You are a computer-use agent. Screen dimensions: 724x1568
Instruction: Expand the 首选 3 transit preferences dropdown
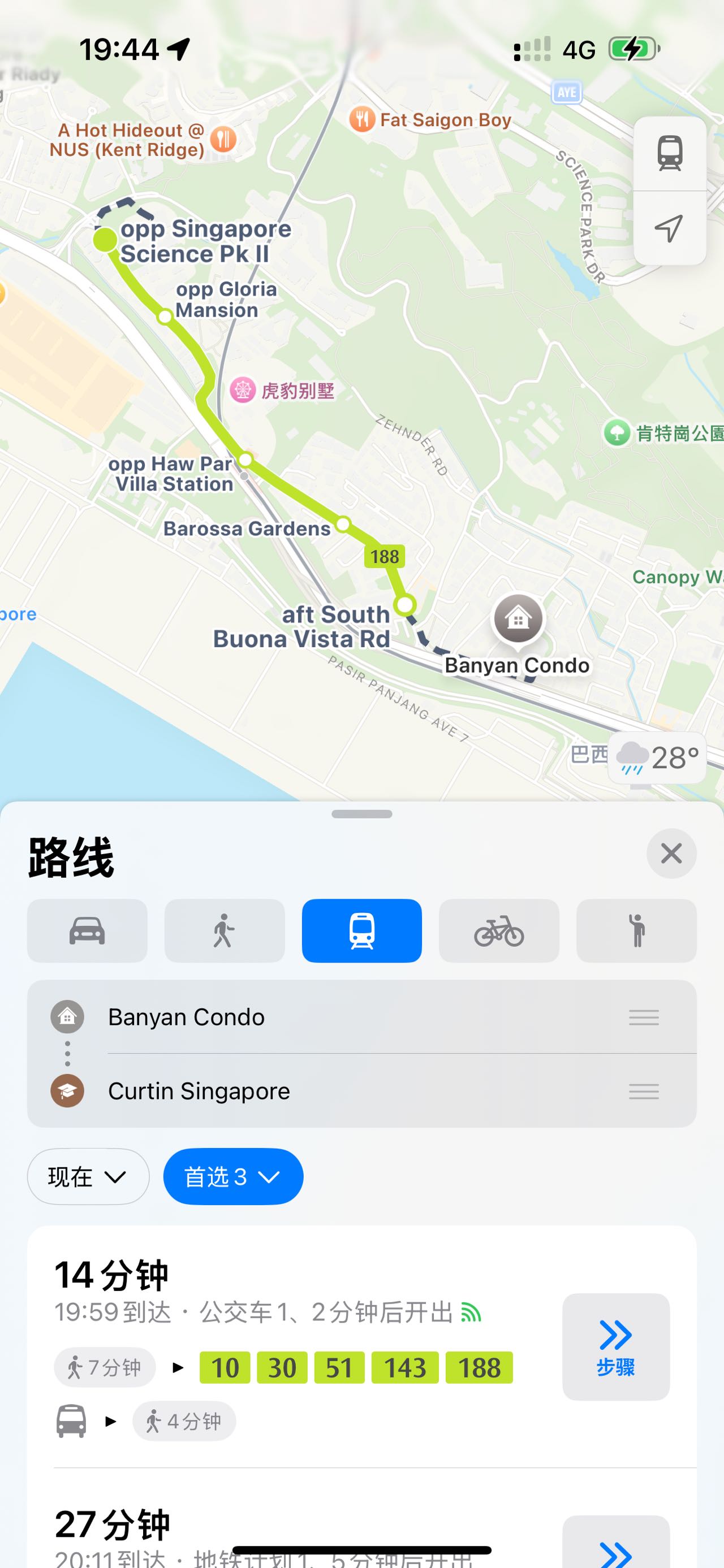tap(232, 1177)
